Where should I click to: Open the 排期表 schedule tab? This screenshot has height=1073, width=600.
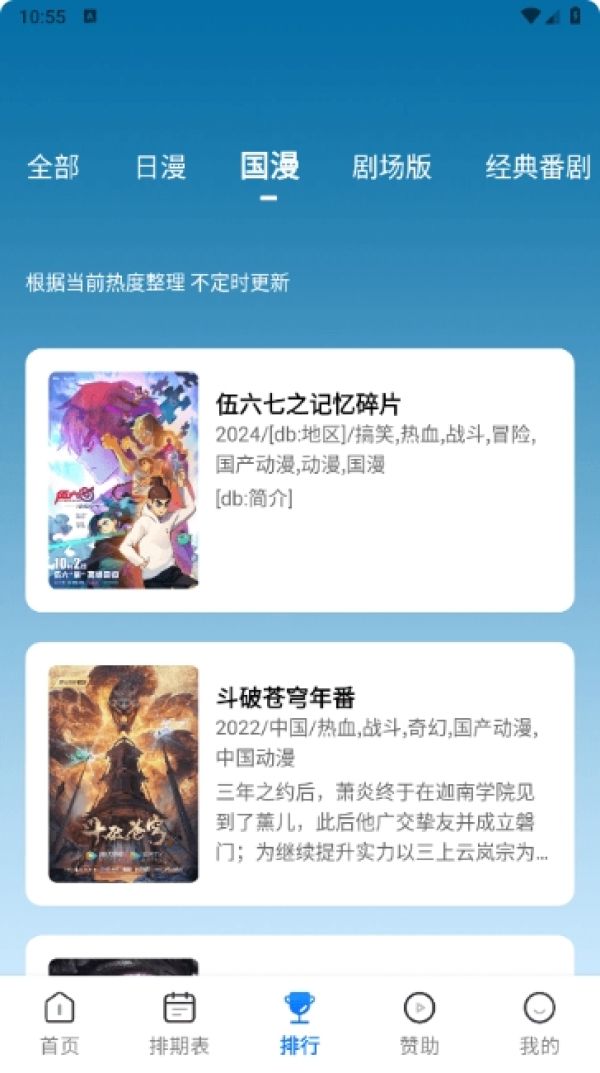(179, 1024)
